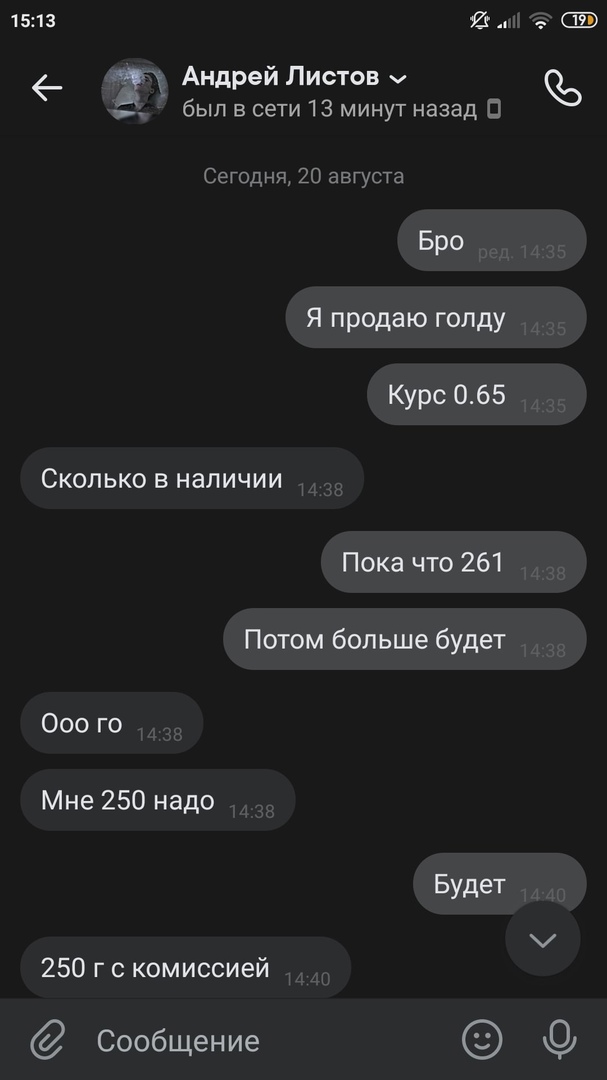
Task: Tap the microphone for a voice message
Action: click(x=559, y=1040)
